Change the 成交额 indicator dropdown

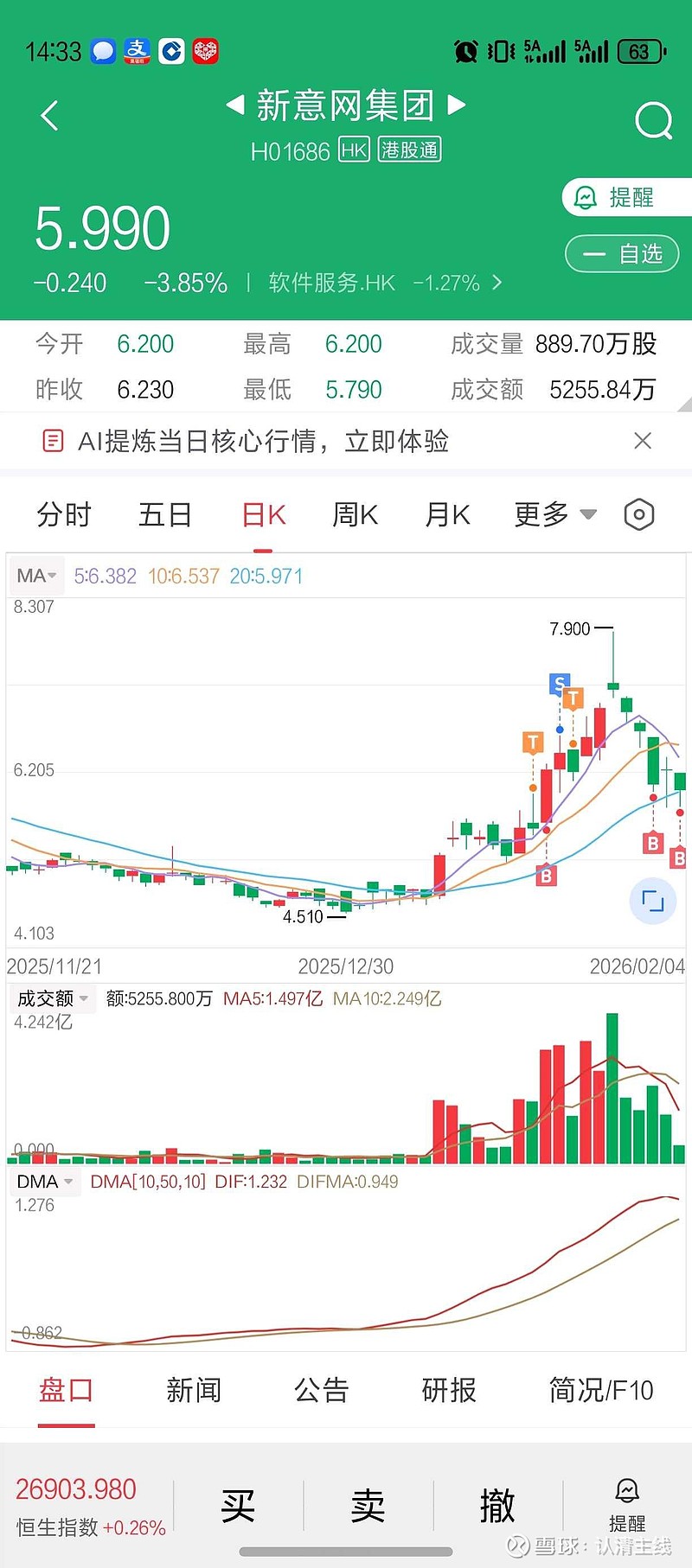(x=53, y=998)
